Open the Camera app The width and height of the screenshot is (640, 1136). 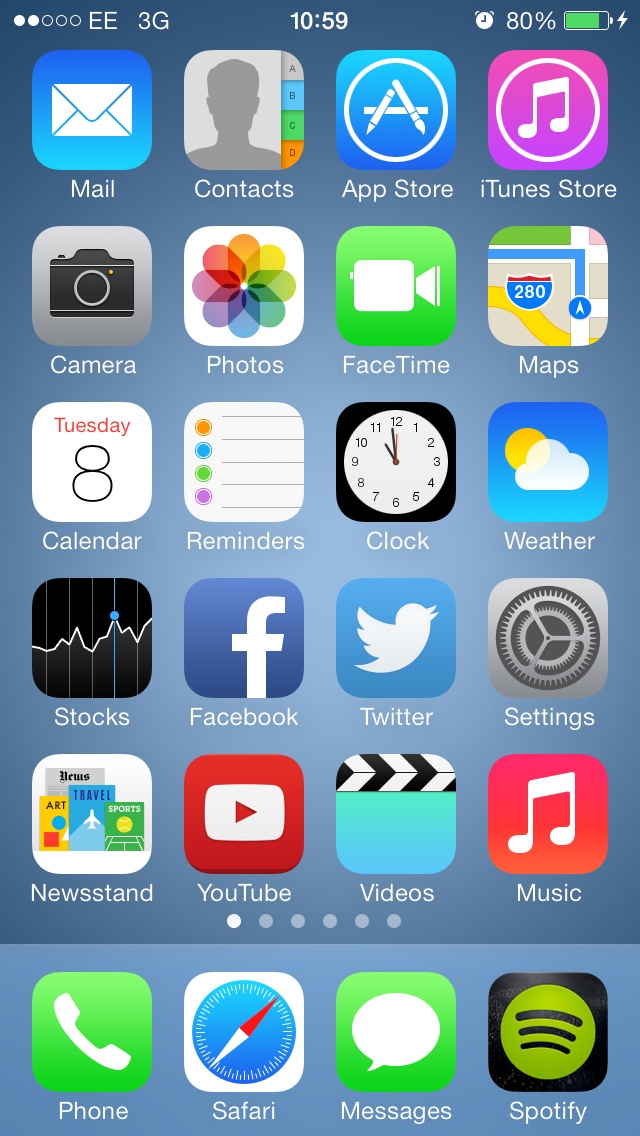tap(92, 286)
